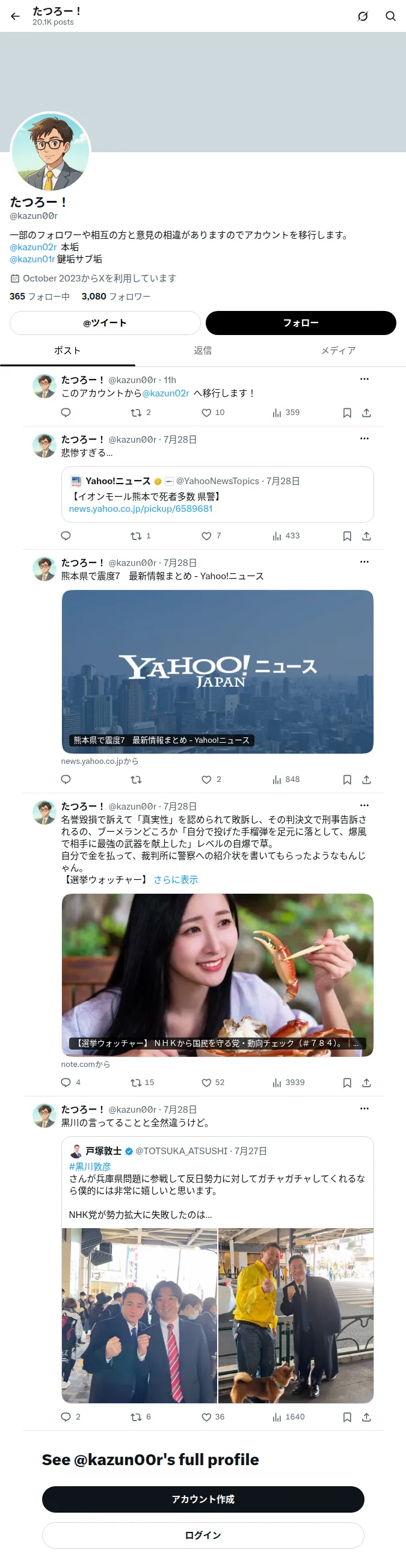Open the @kazun02r 本垢 link in bio
The height and width of the screenshot is (1568, 406).
[33, 247]
